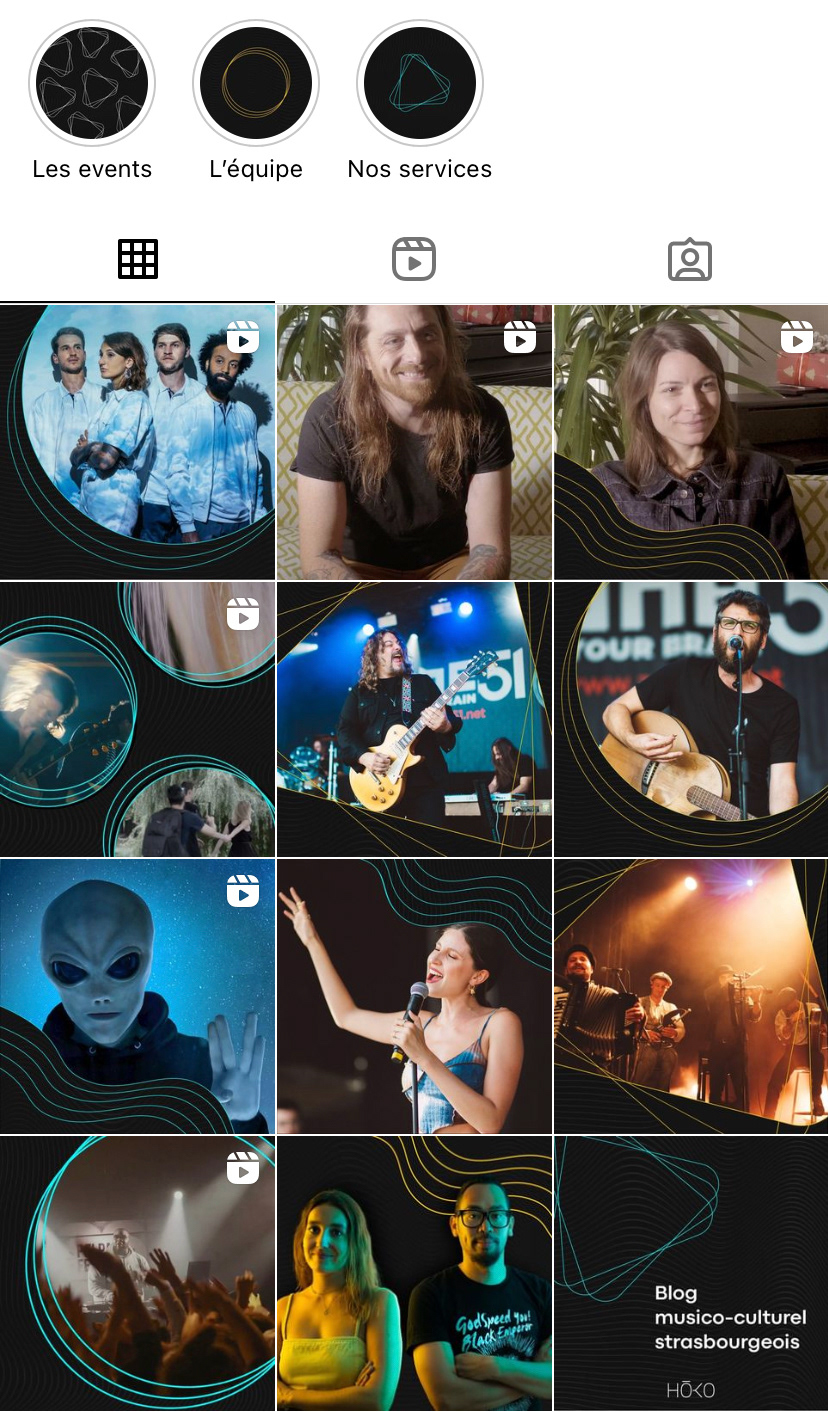Image resolution: width=828 pixels, height=1412 pixels.
Task: Open the post of the bearded man with acoustic guitar
Action: 691,719
